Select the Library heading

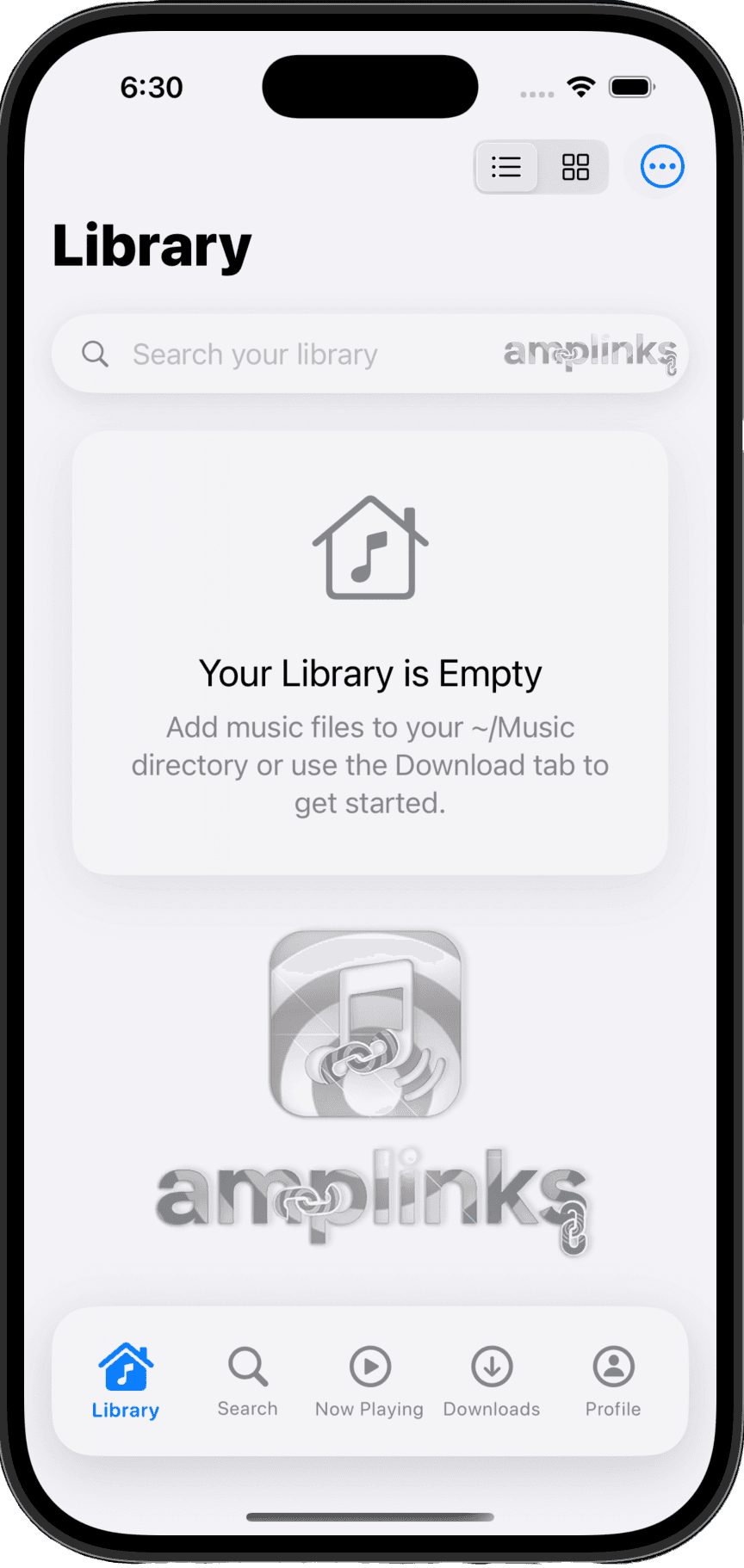(152, 245)
